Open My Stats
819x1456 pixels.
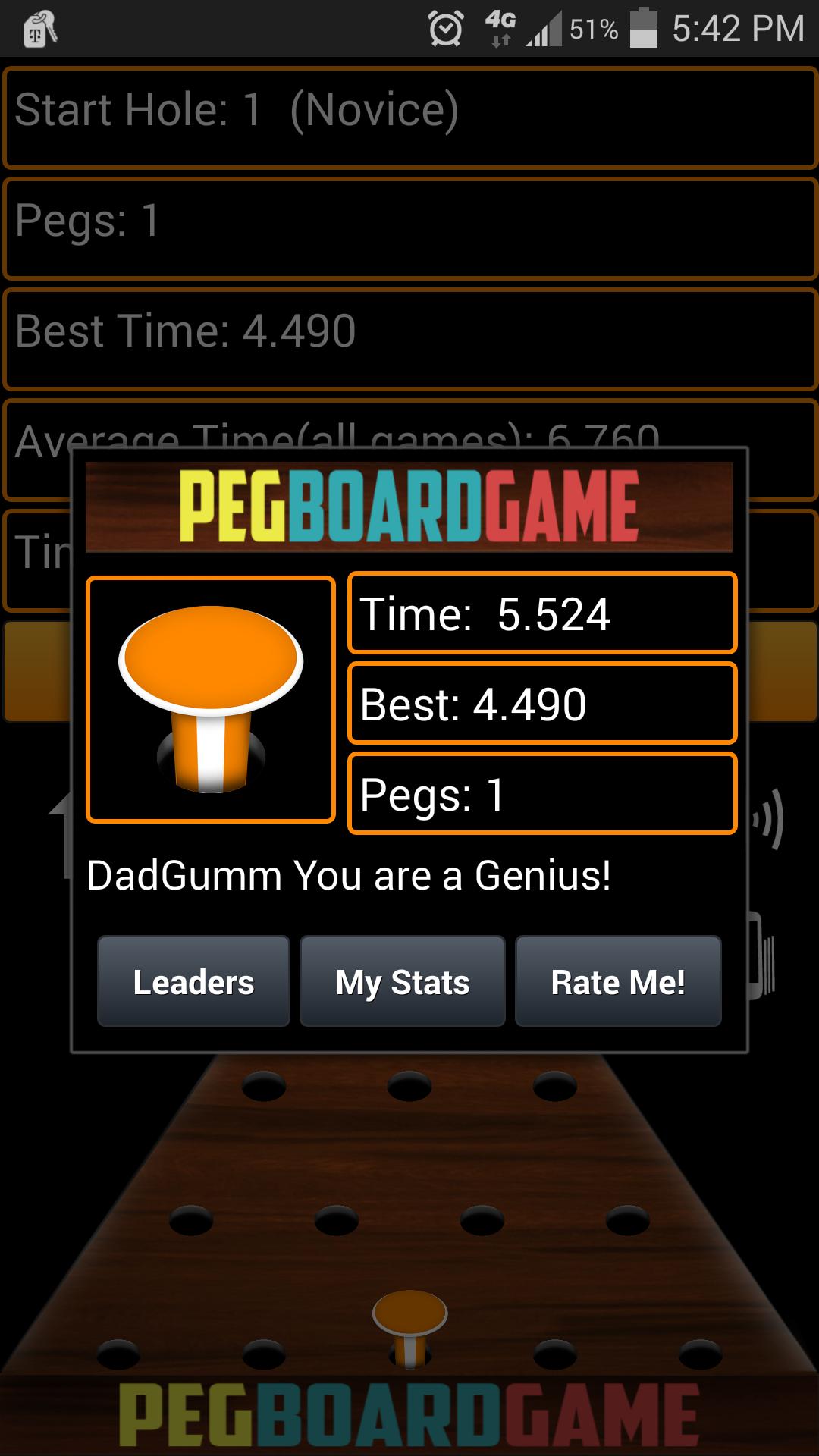402,982
